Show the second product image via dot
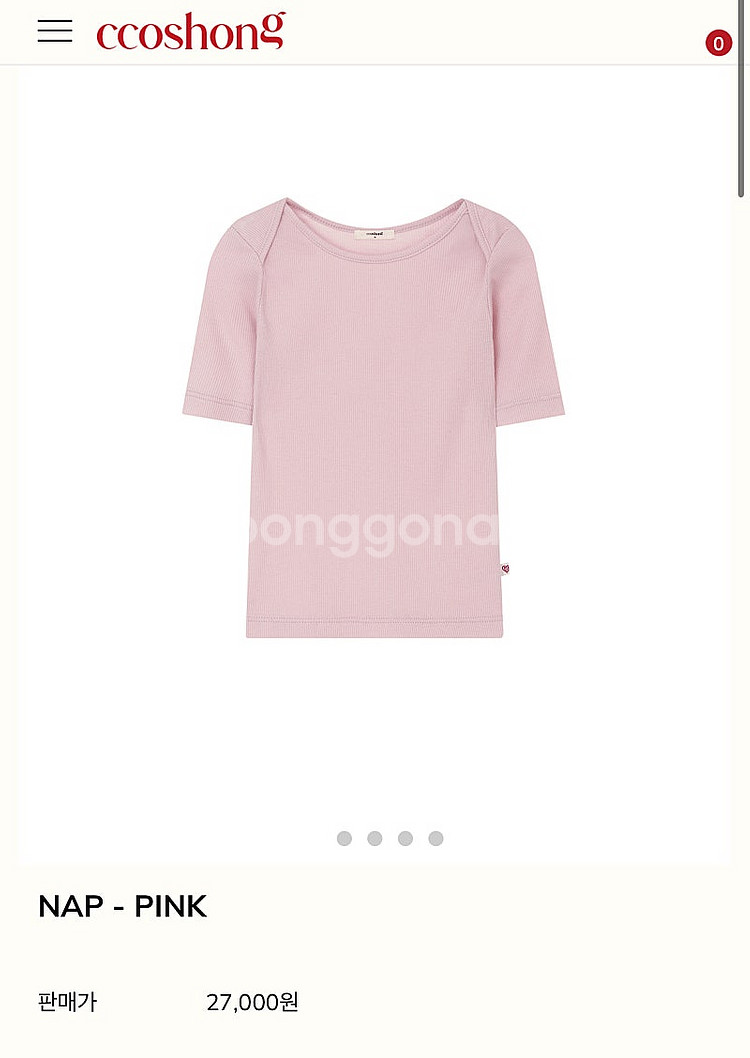 [375, 838]
